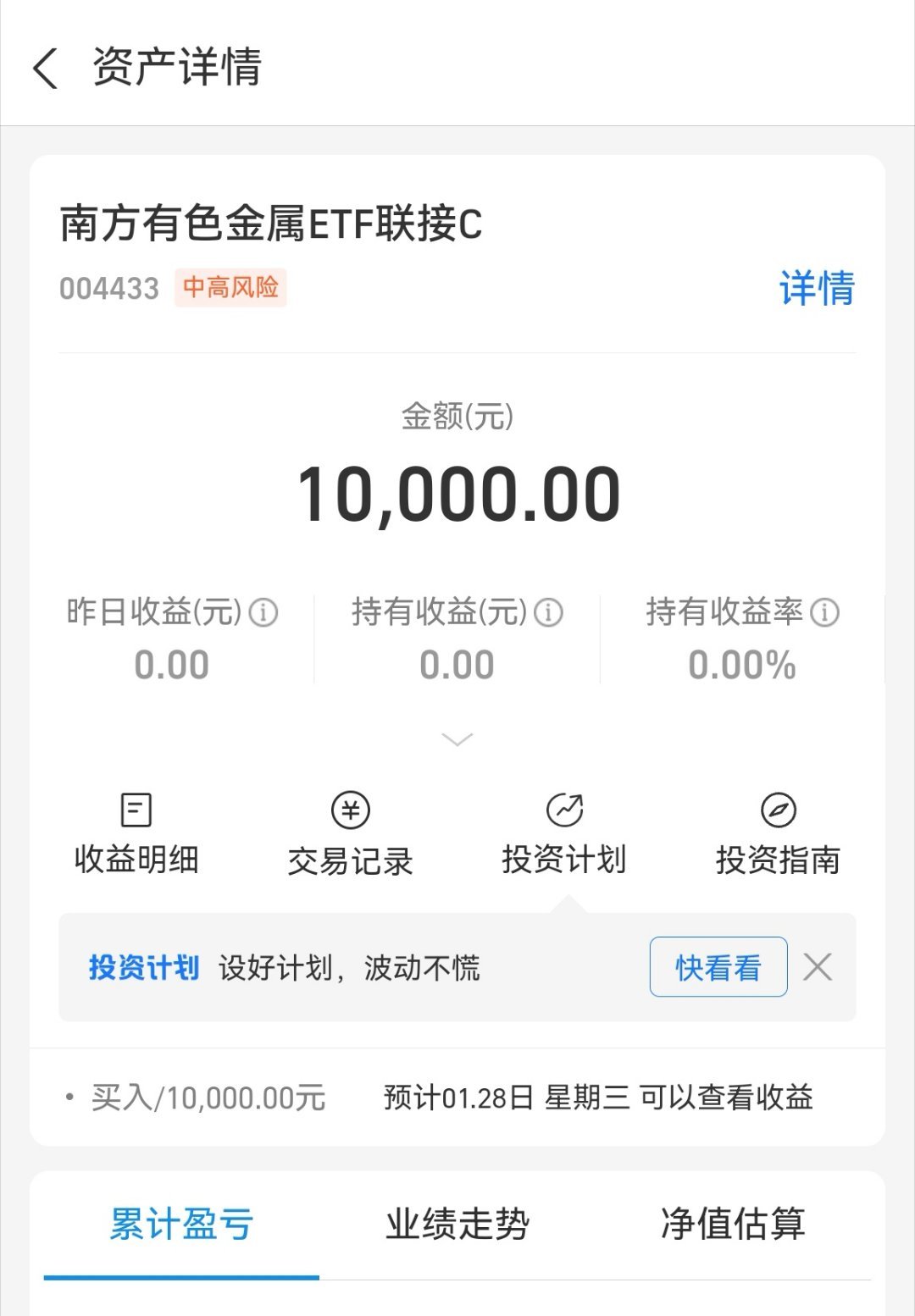
Task: Tap the fund code 004433
Action: (108, 288)
